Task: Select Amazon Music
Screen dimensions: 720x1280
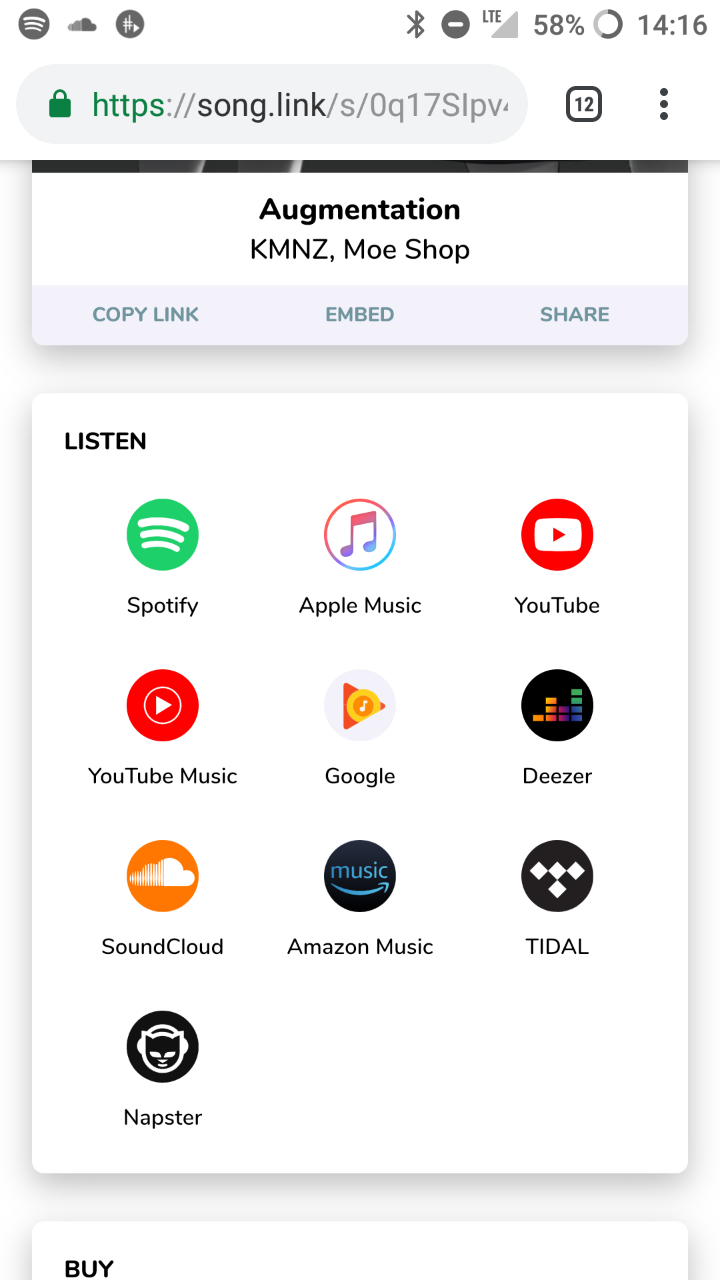Action: click(x=360, y=899)
